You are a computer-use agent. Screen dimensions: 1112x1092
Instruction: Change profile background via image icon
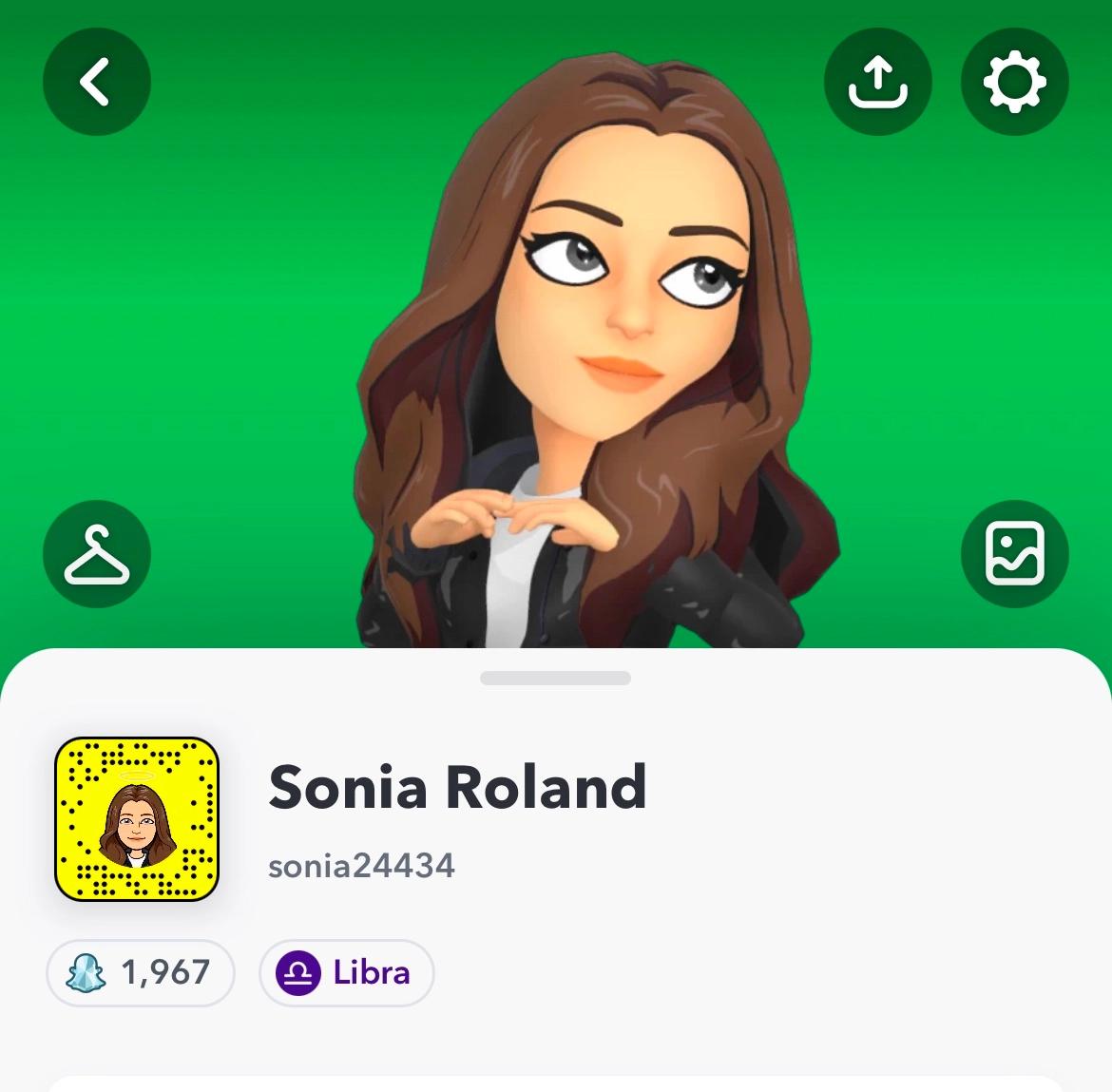pos(1014,554)
